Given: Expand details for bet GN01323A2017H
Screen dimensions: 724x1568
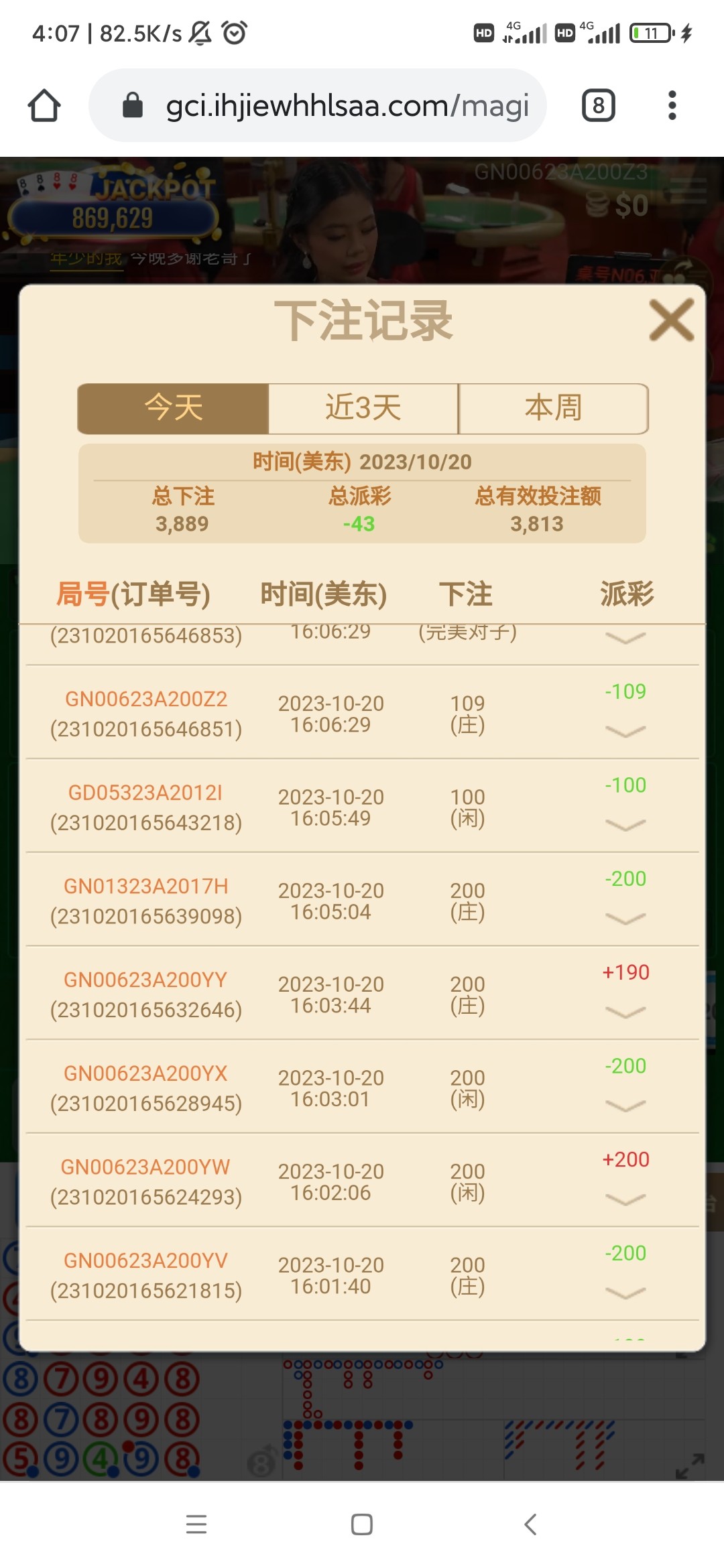Looking at the screenshot, I should pyautogui.click(x=625, y=919).
